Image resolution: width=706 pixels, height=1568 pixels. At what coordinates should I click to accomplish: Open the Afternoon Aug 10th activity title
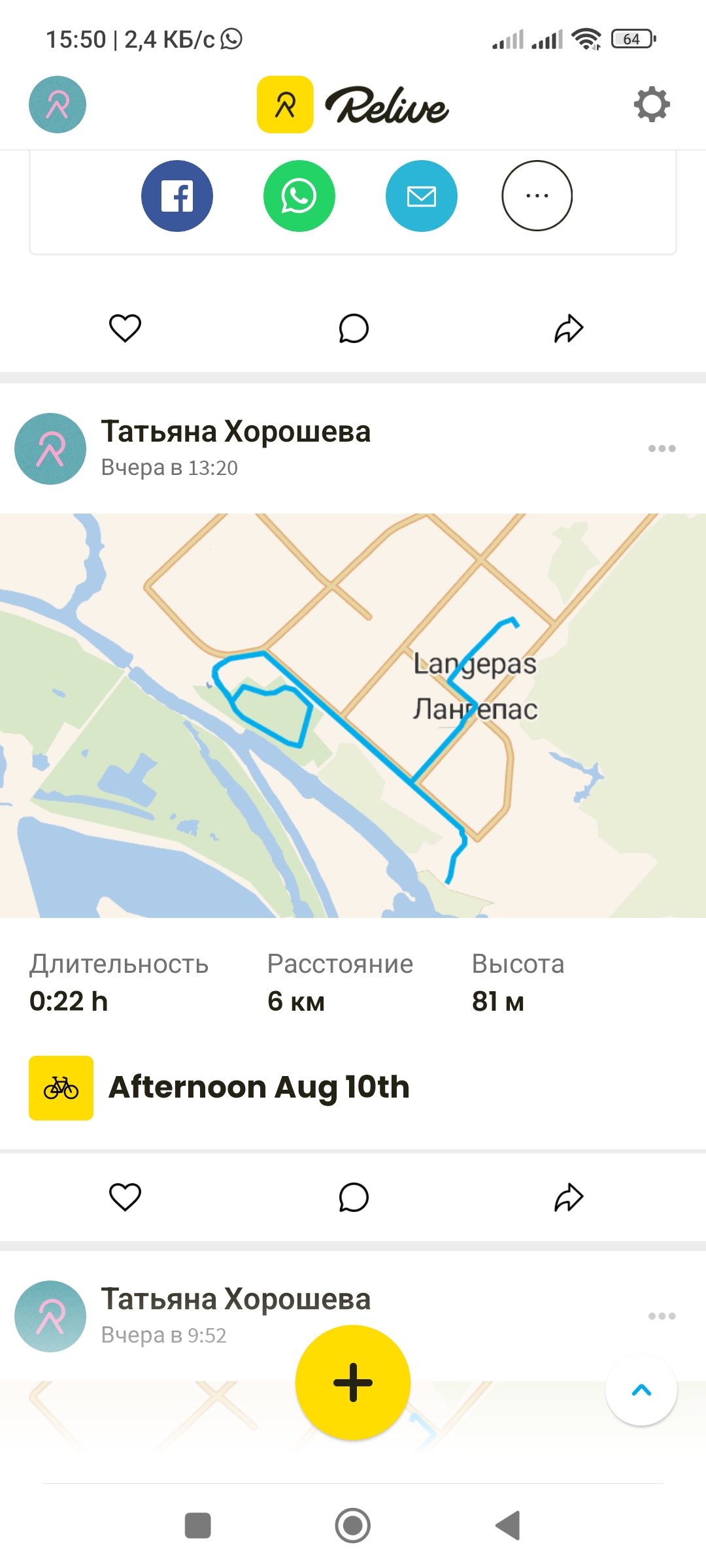click(x=259, y=1087)
